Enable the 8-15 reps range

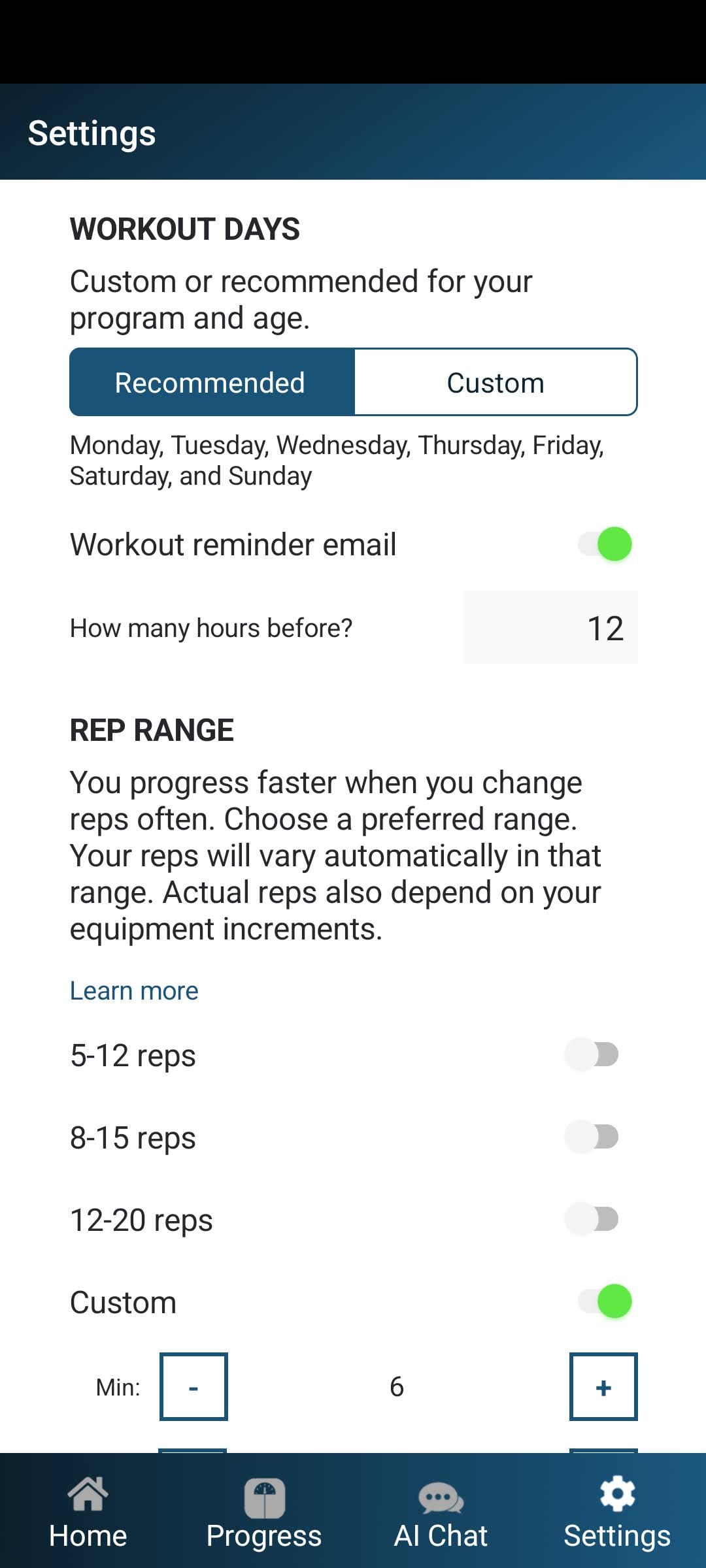click(592, 1137)
